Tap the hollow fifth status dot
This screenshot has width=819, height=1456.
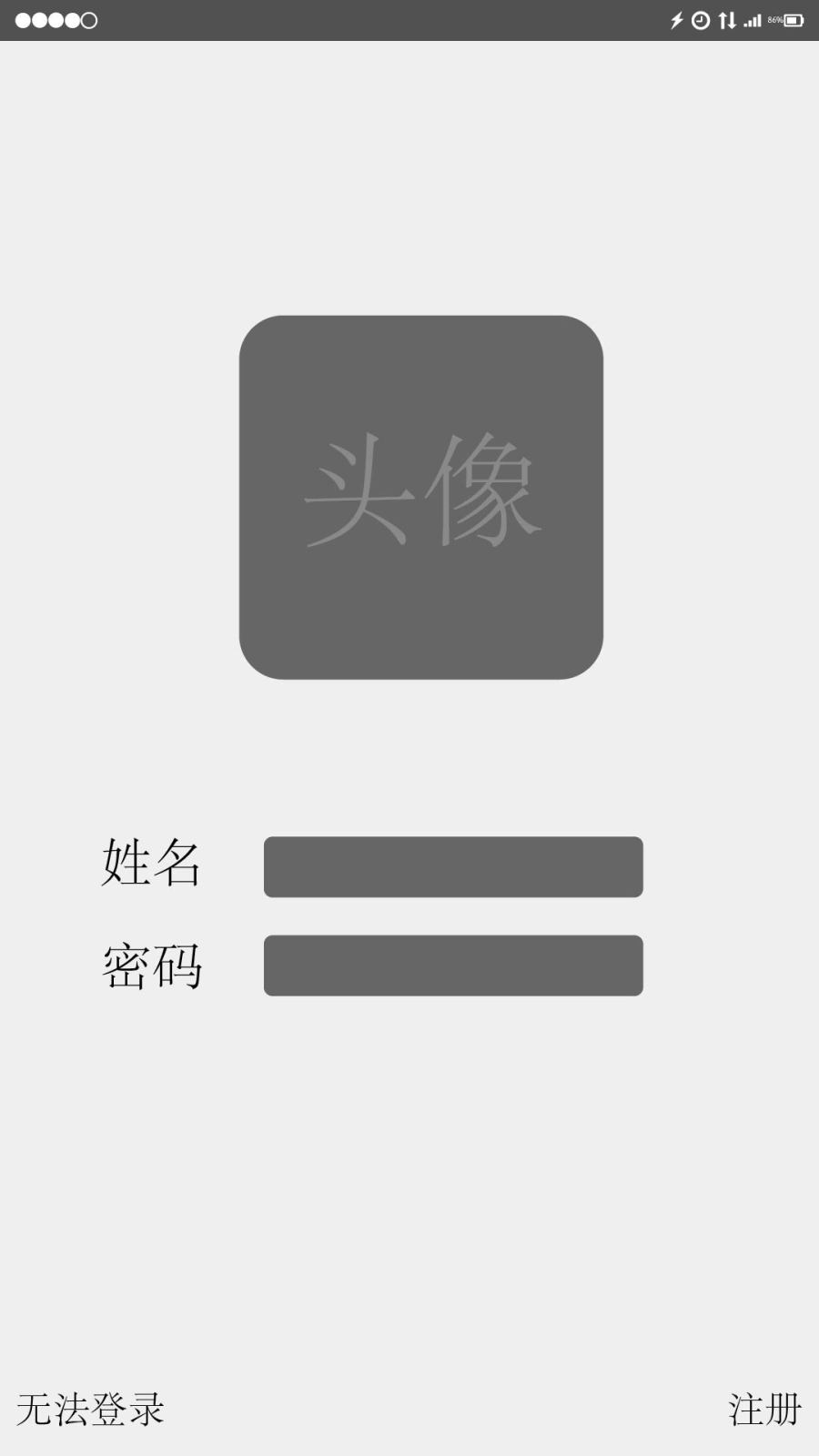click(x=89, y=19)
